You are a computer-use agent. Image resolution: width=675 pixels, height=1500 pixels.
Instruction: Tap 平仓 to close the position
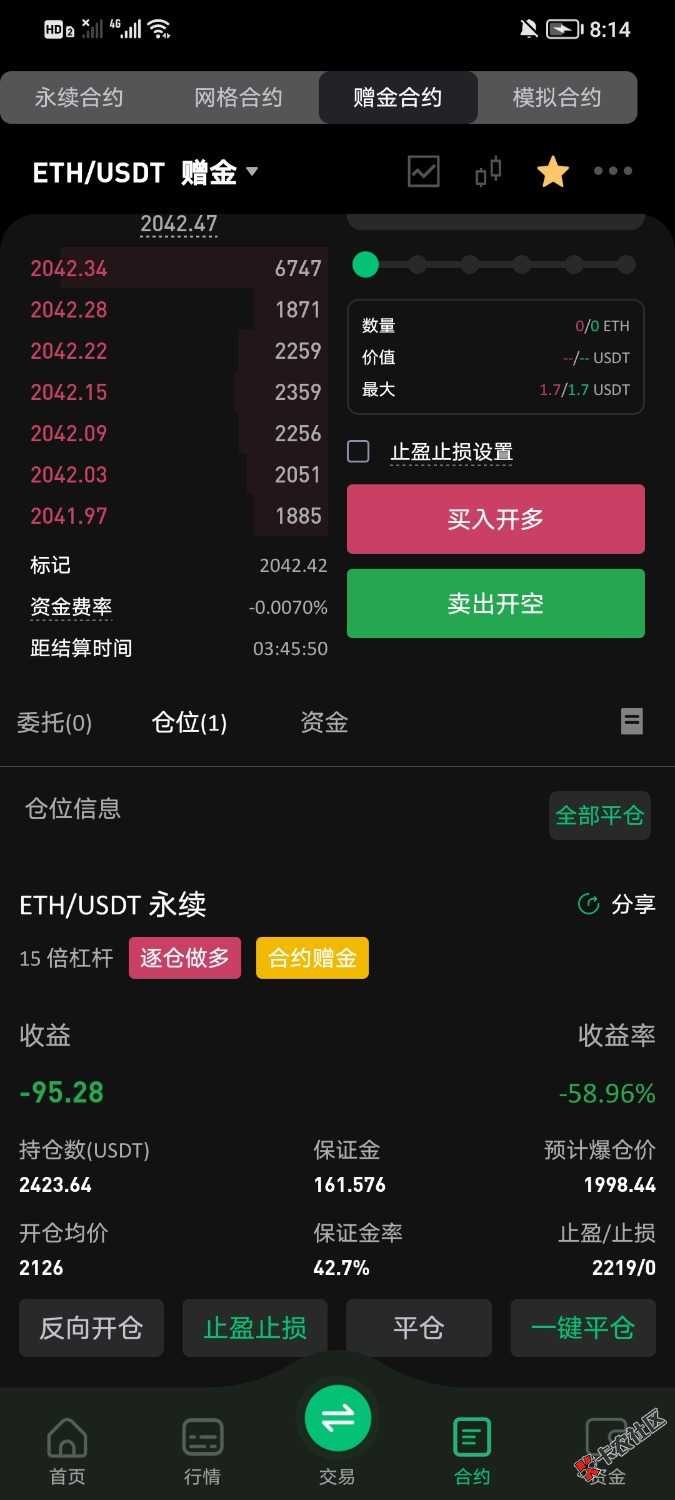tap(418, 1328)
